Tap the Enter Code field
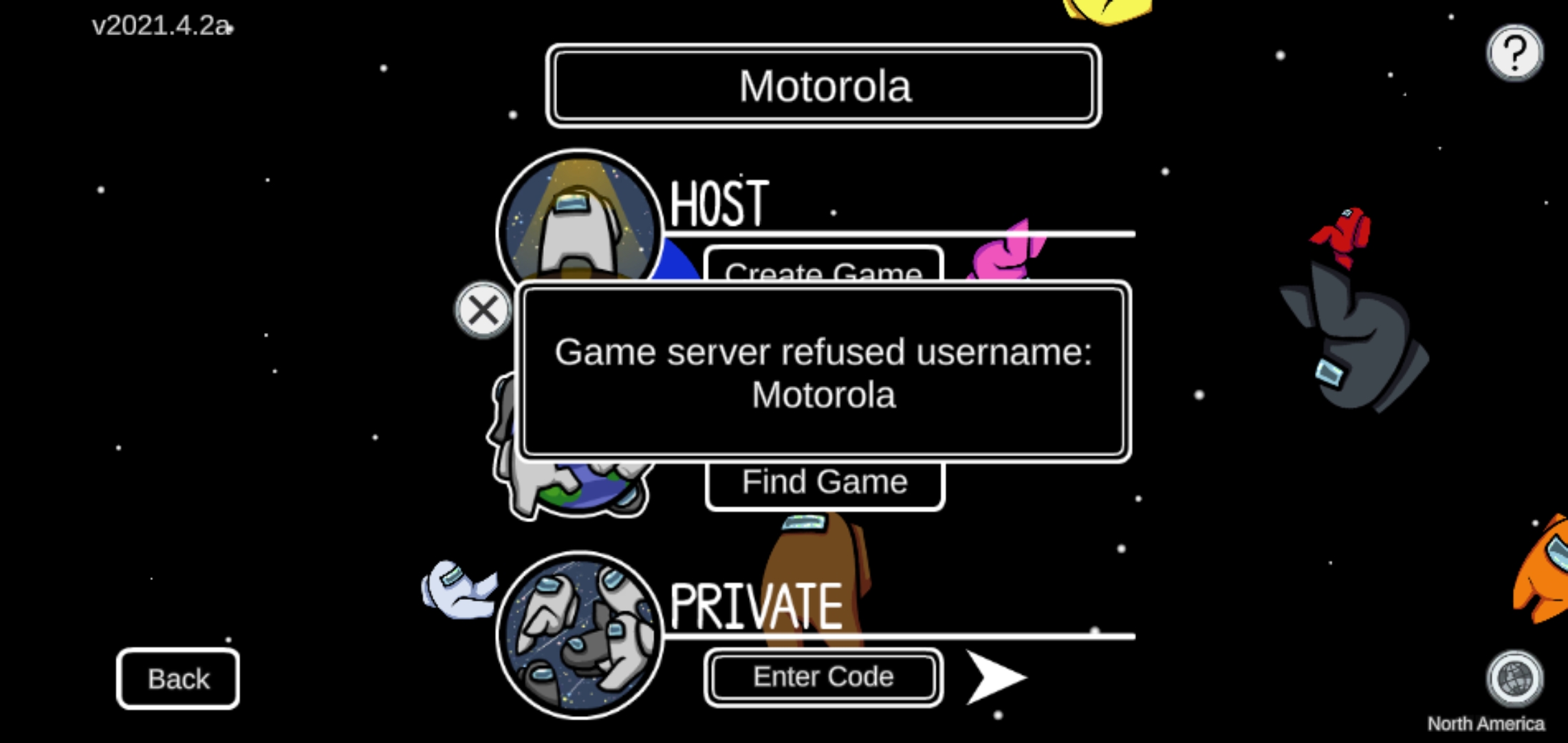This screenshot has height=743, width=1568. [x=823, y=677]
